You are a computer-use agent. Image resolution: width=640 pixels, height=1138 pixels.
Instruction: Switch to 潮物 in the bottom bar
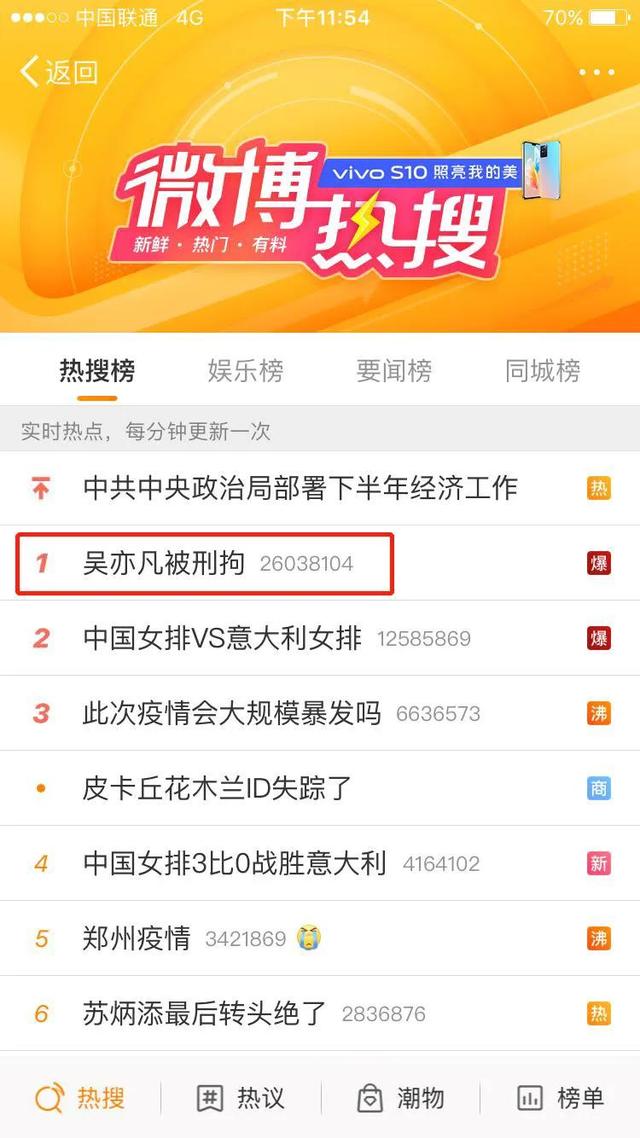click(400, 1098)
